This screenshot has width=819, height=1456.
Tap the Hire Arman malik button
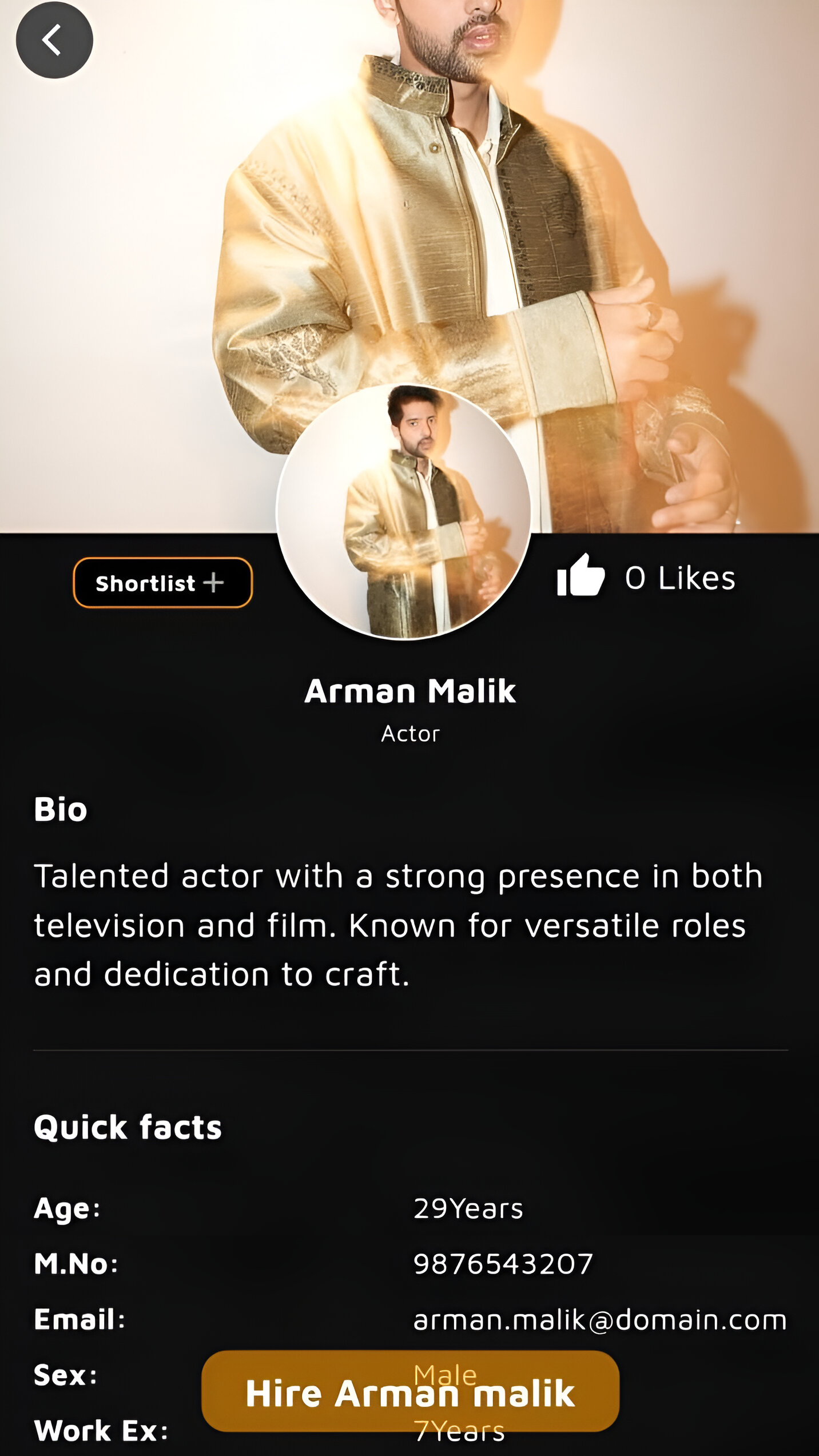(410, 1392)
